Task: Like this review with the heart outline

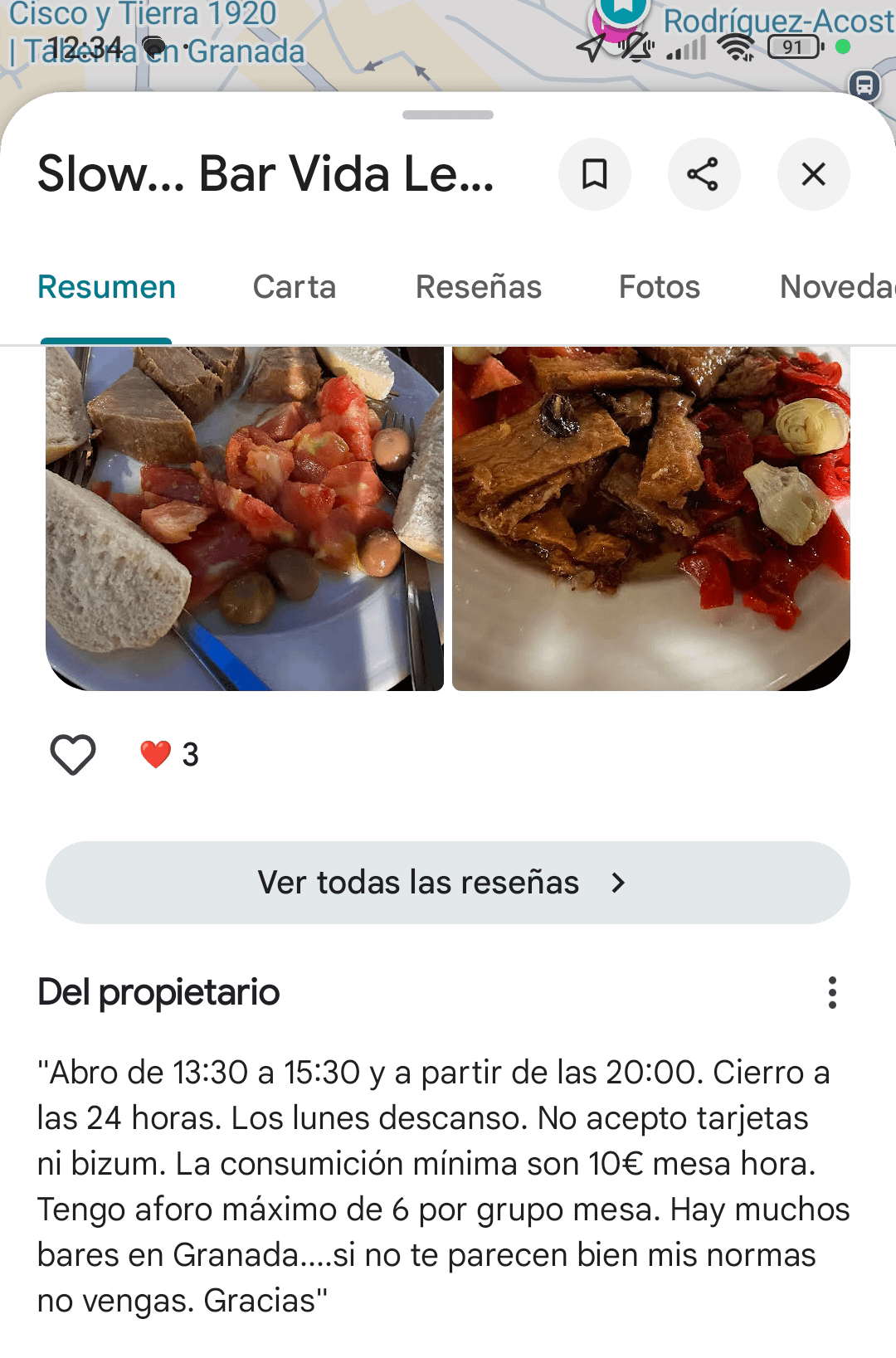Action: click(x=73, y=755)
